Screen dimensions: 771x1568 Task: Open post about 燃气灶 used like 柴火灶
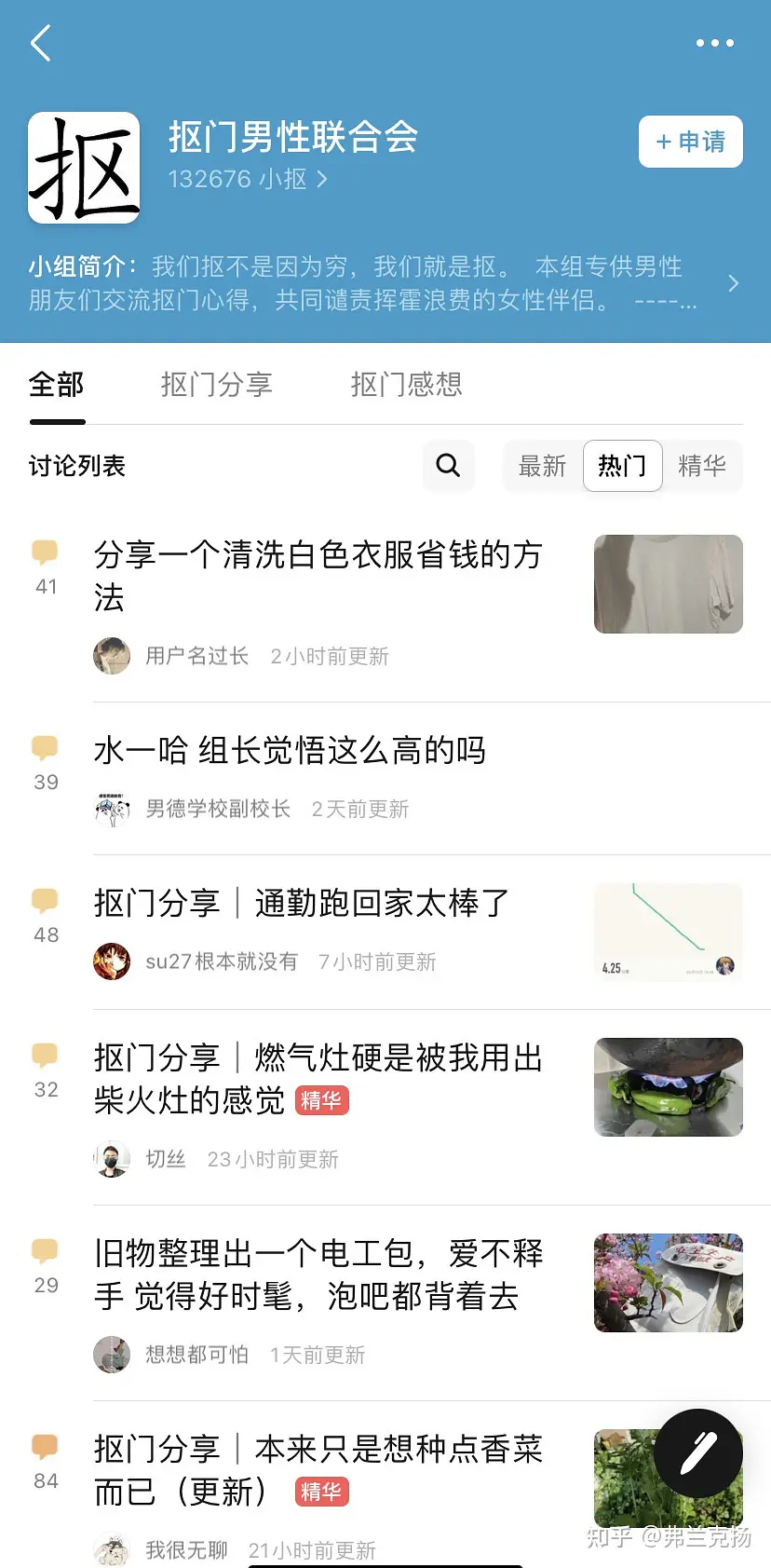click(318, 1078)
